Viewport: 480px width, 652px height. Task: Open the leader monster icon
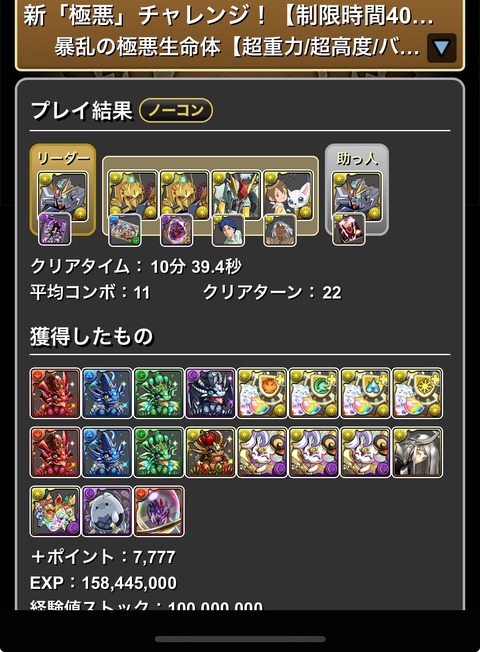pyautogui.click(x=63, y=196)
